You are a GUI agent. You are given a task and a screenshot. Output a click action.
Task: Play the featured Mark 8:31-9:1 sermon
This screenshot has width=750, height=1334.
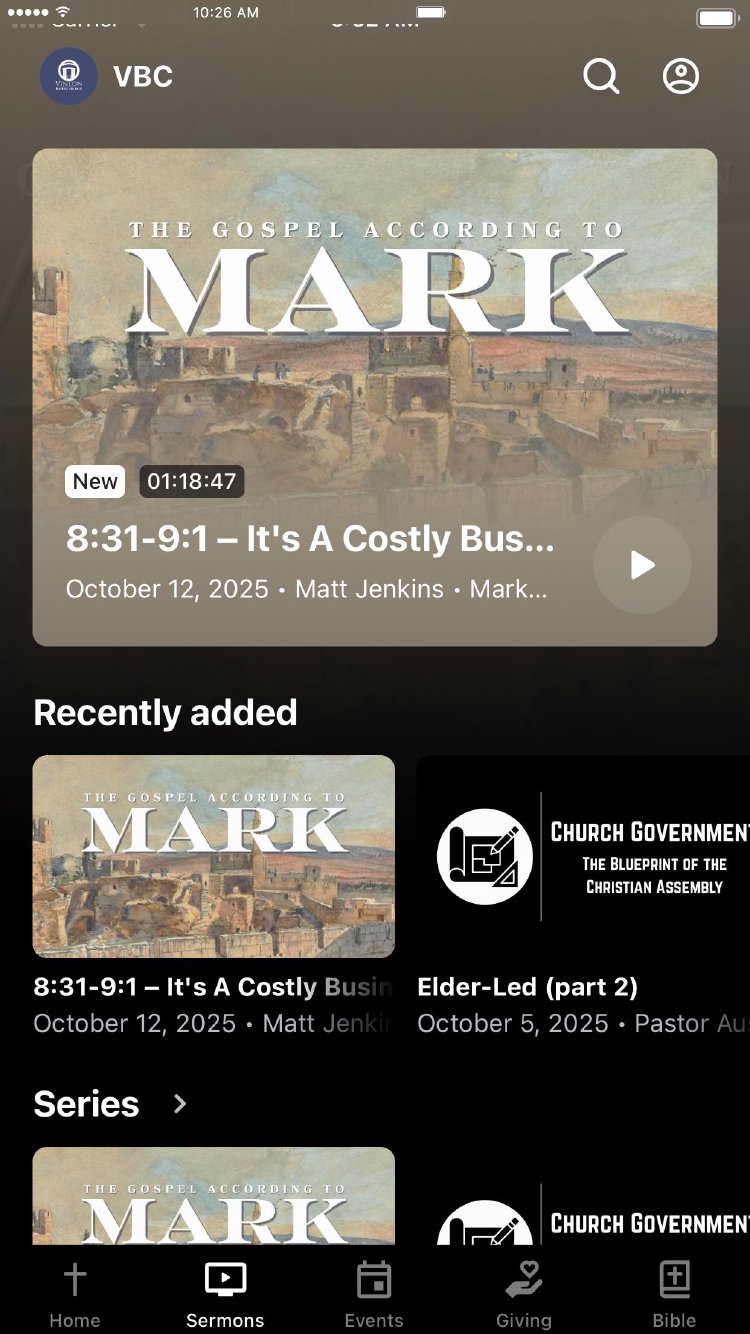click(x=642, y=565)
